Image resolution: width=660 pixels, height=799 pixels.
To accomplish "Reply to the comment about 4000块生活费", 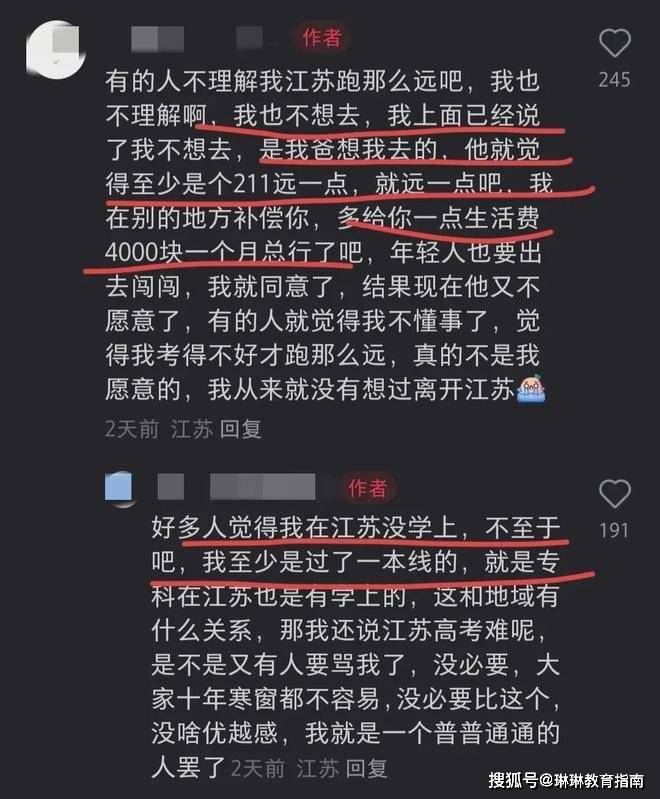I will [240, 429].
